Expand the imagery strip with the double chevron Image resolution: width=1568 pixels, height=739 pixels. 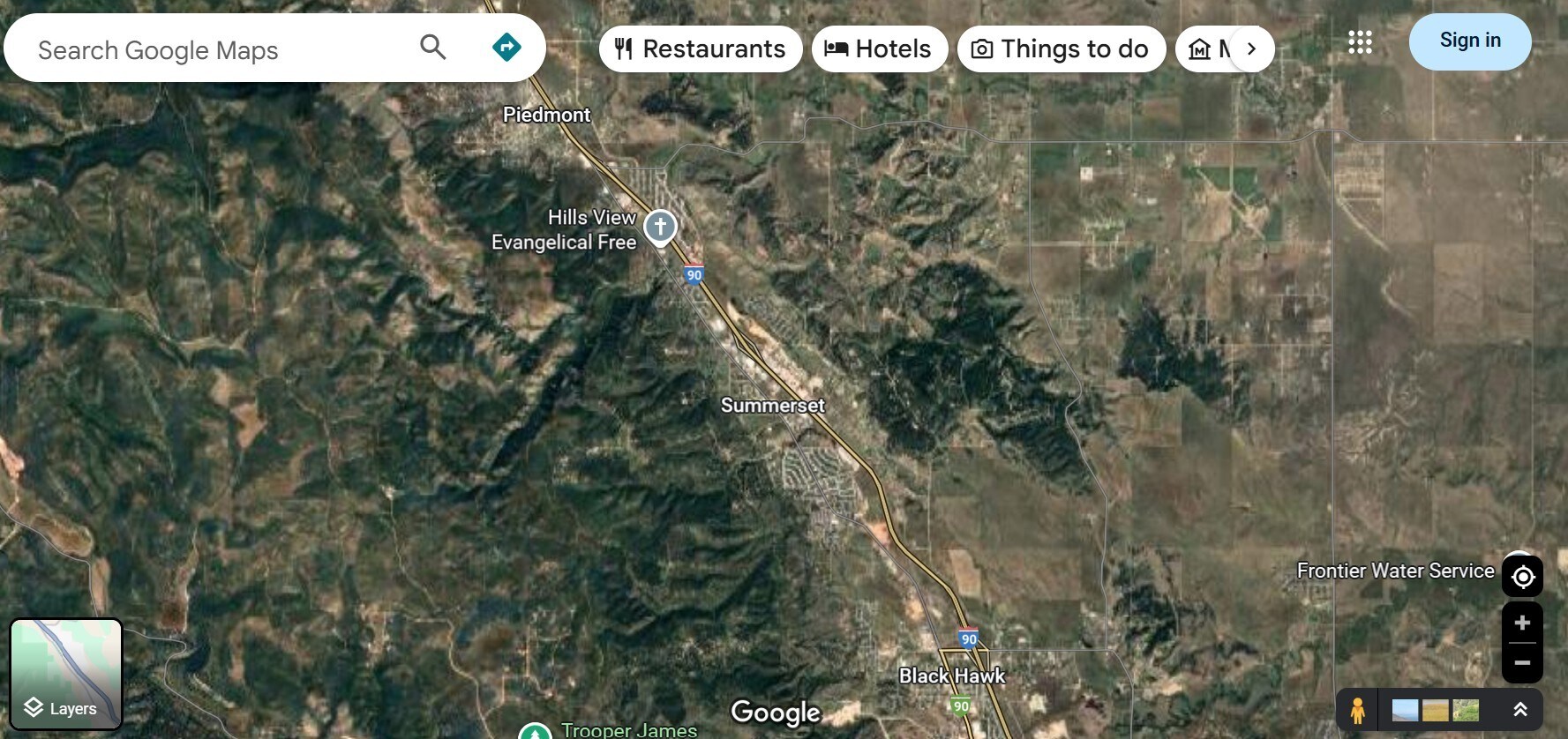tap(1520, 710)
